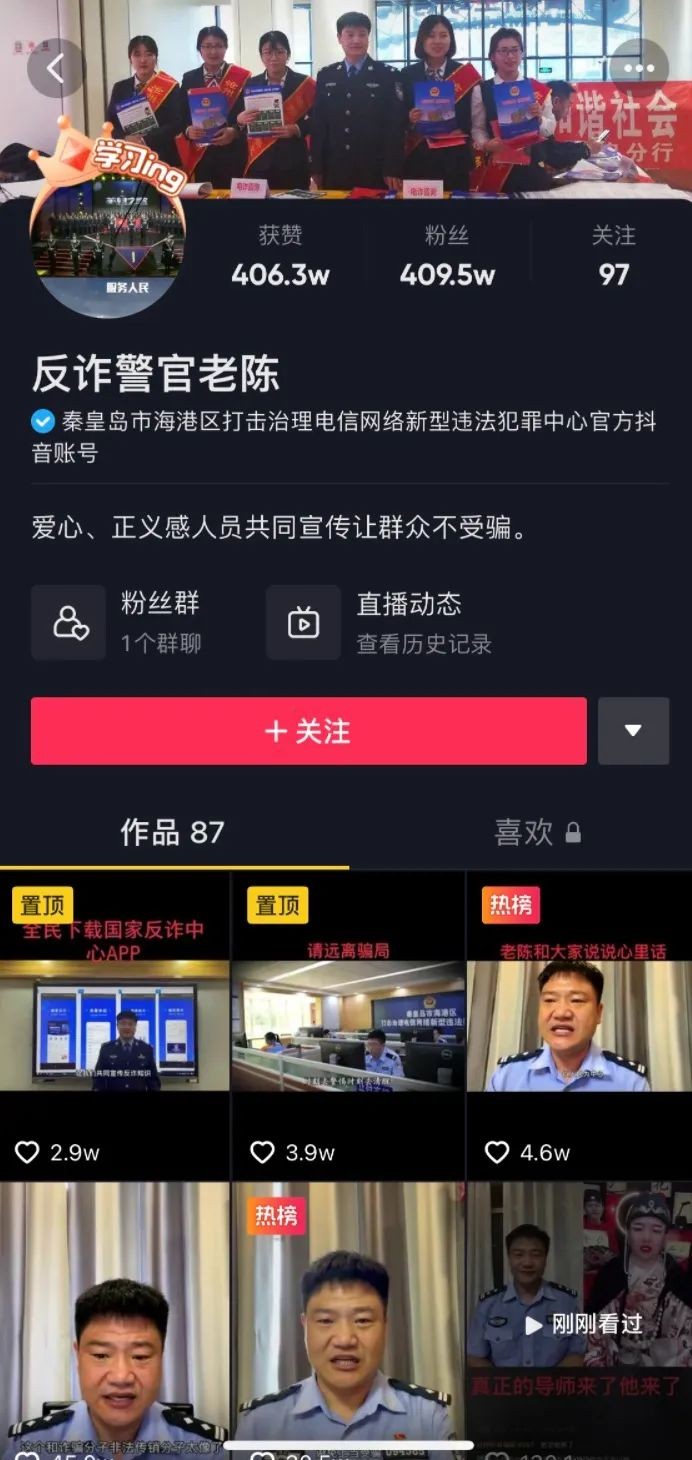
Task: View the 粉丝 followers count
Action: click(447, 256)
